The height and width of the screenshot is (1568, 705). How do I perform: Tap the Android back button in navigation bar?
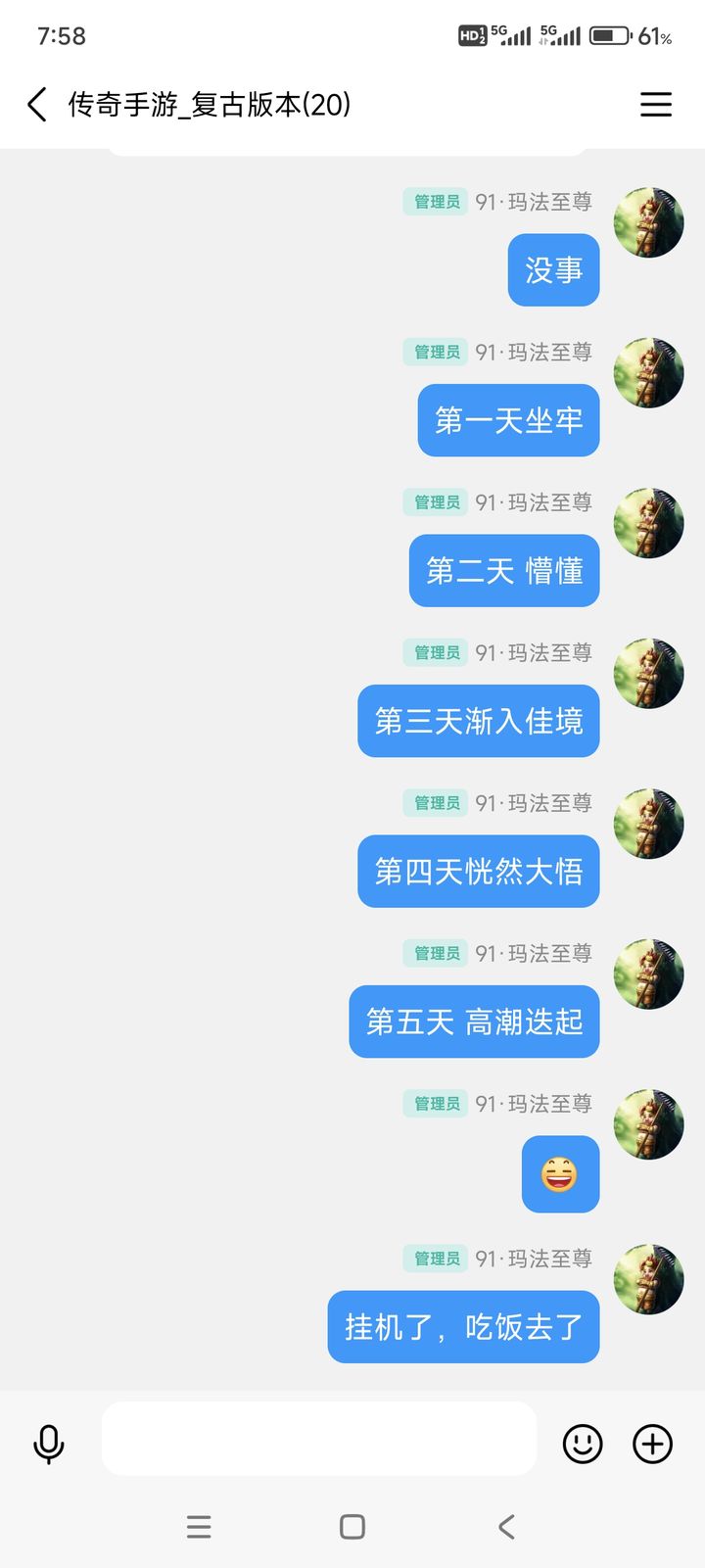click(505, 1526)
